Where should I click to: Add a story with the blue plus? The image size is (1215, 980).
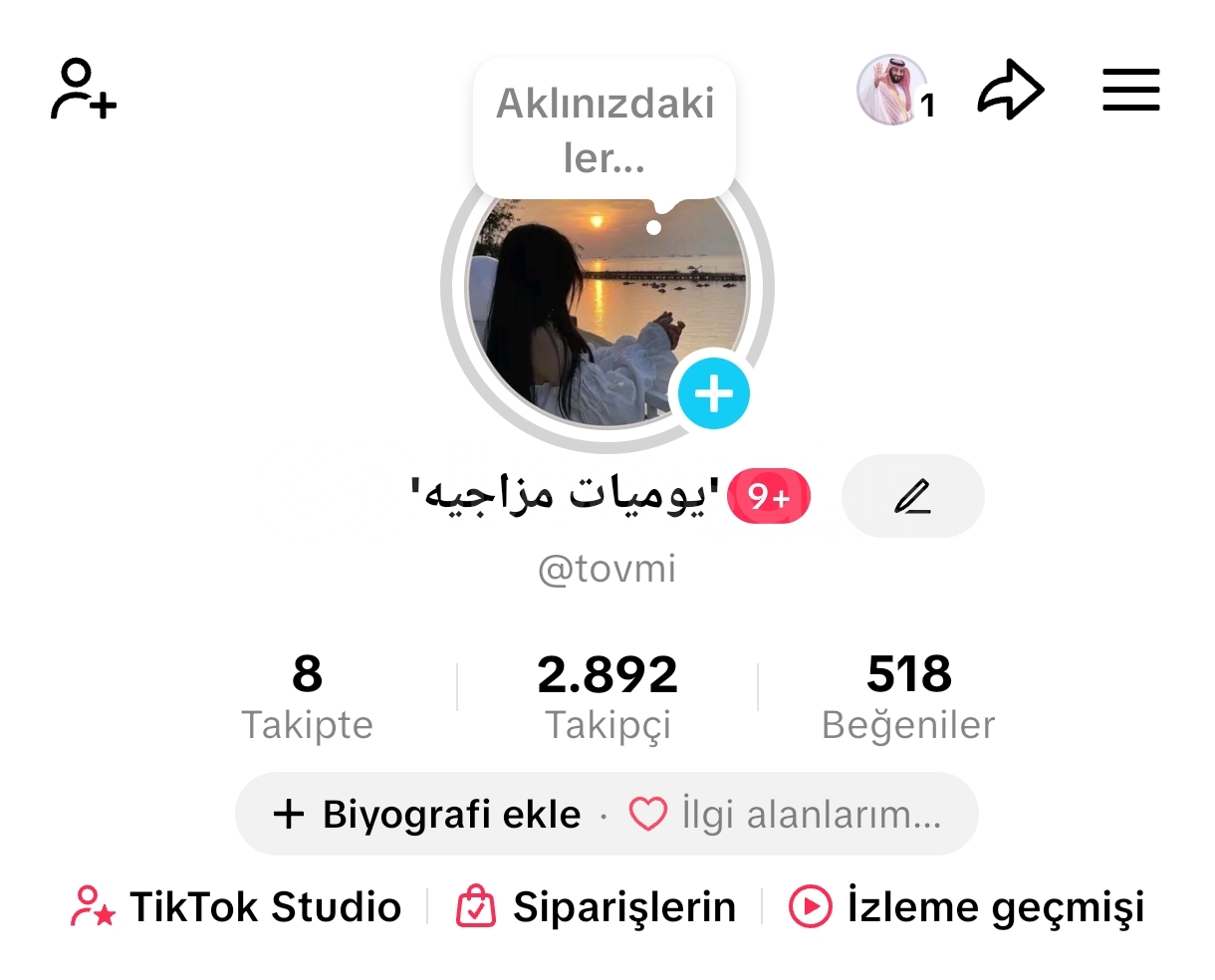pos(714,393)
